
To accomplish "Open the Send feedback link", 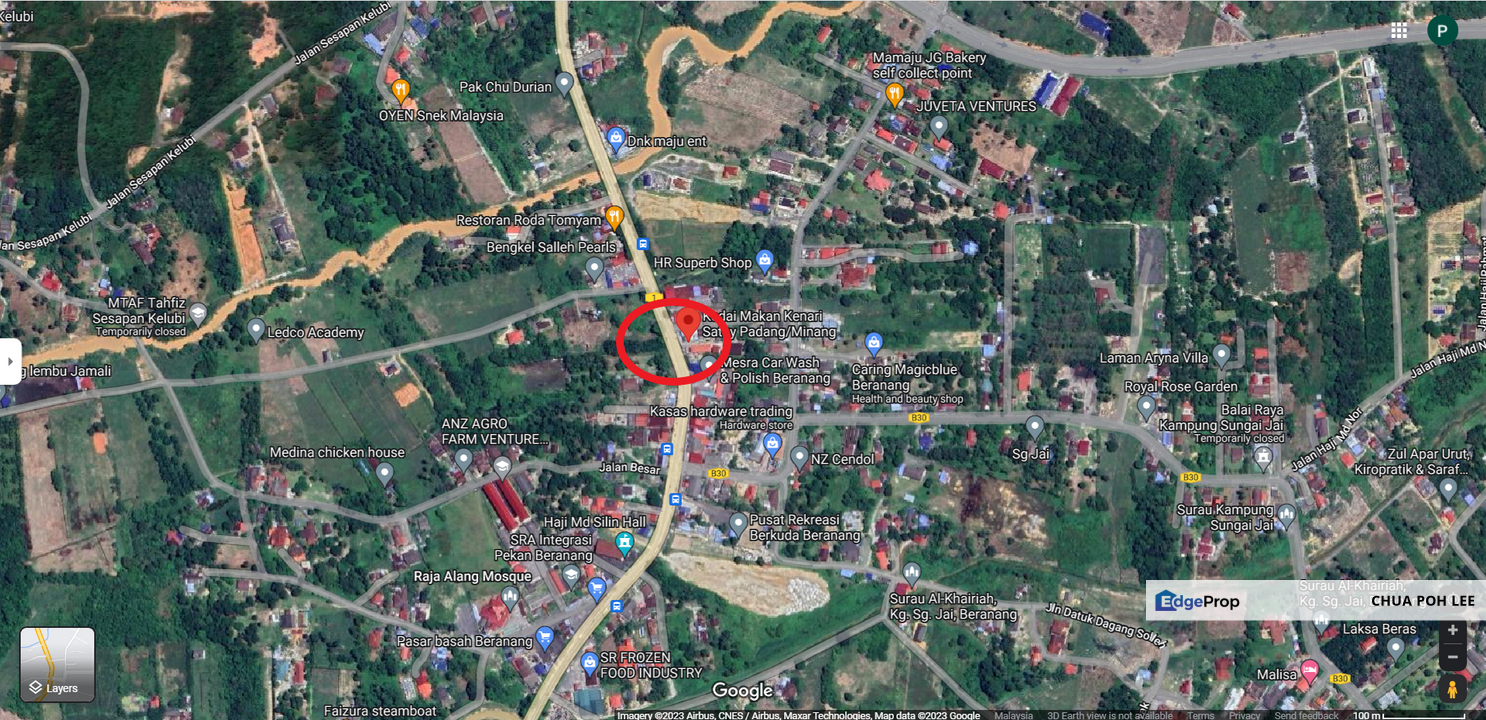I will coord(1306,715).
